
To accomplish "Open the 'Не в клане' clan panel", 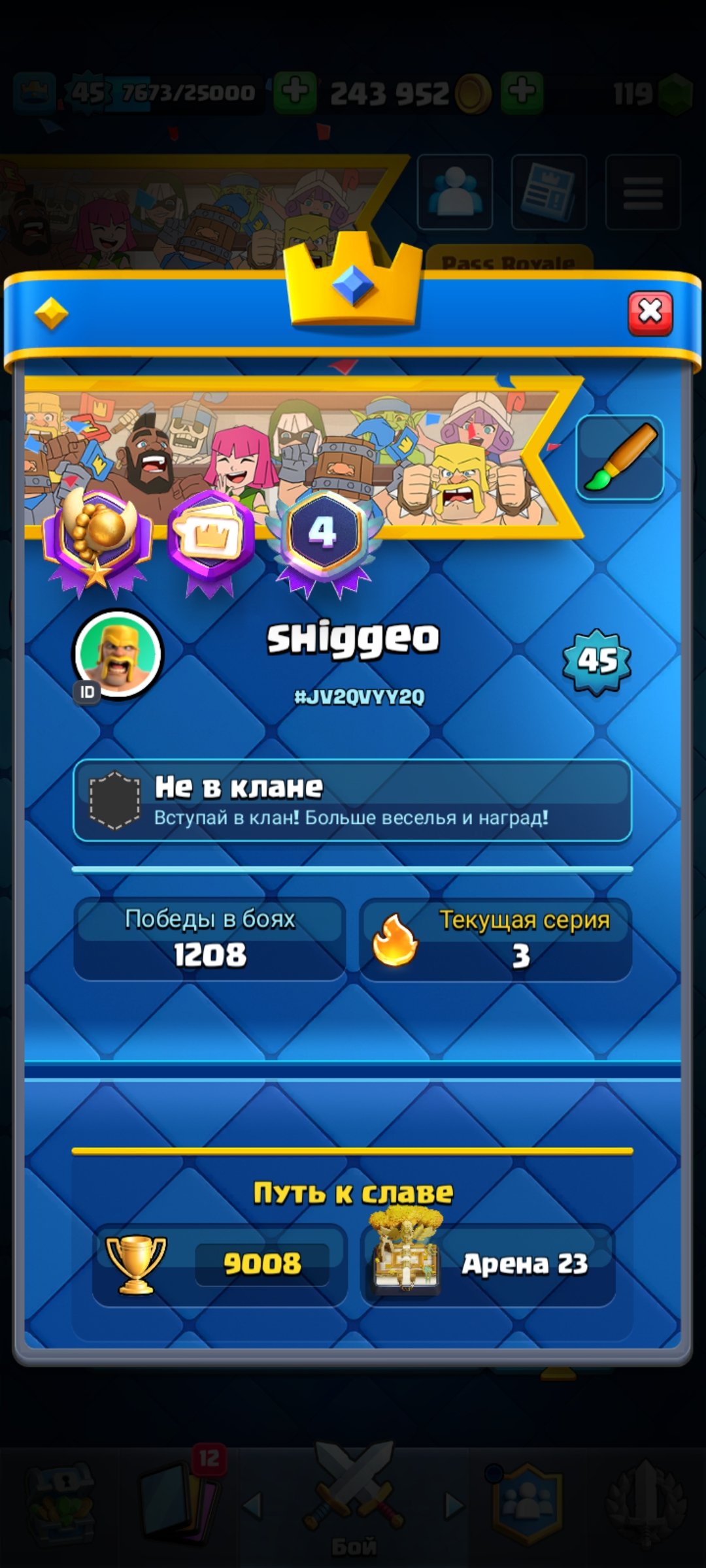I will coord(352,800).
